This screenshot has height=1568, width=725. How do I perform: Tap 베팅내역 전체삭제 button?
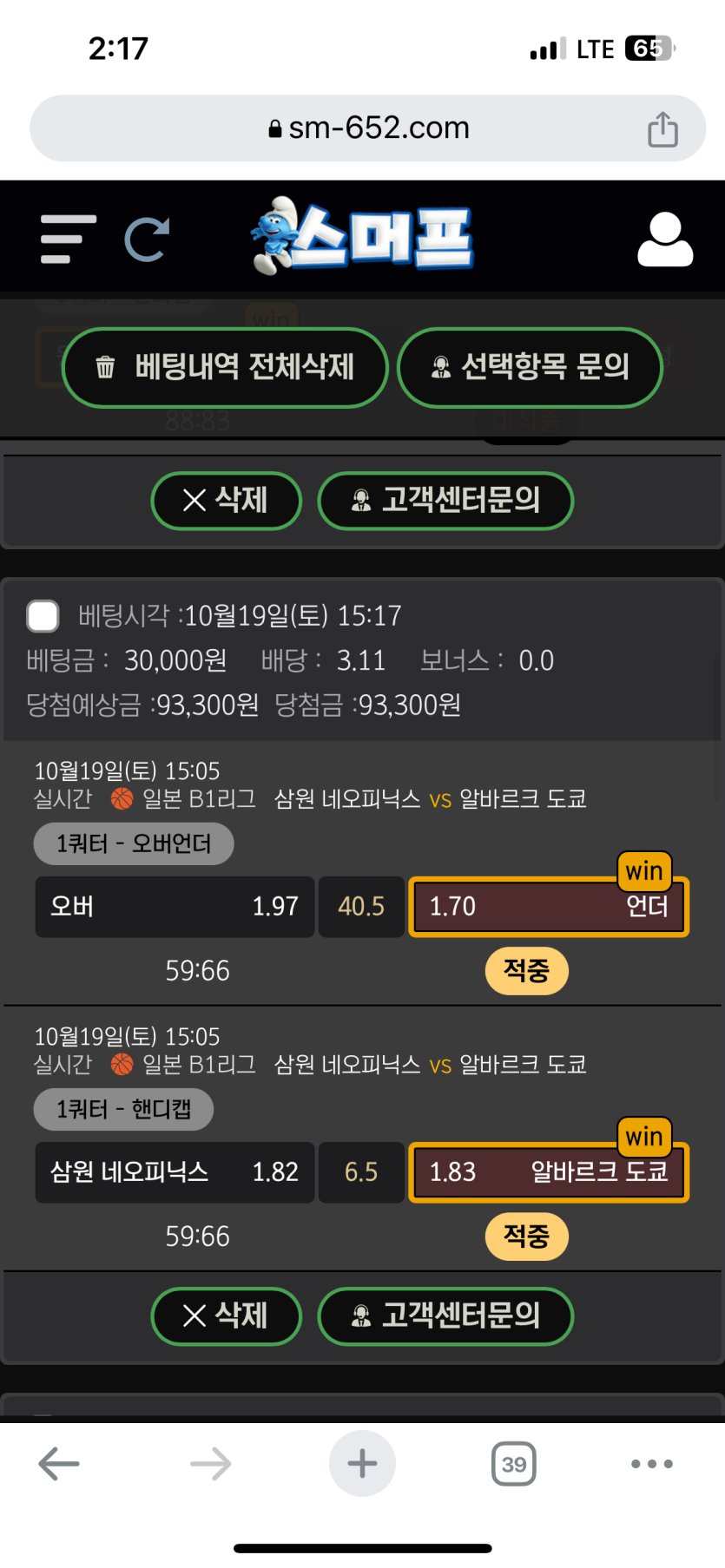pyautogui.click(x=225, y=367)
